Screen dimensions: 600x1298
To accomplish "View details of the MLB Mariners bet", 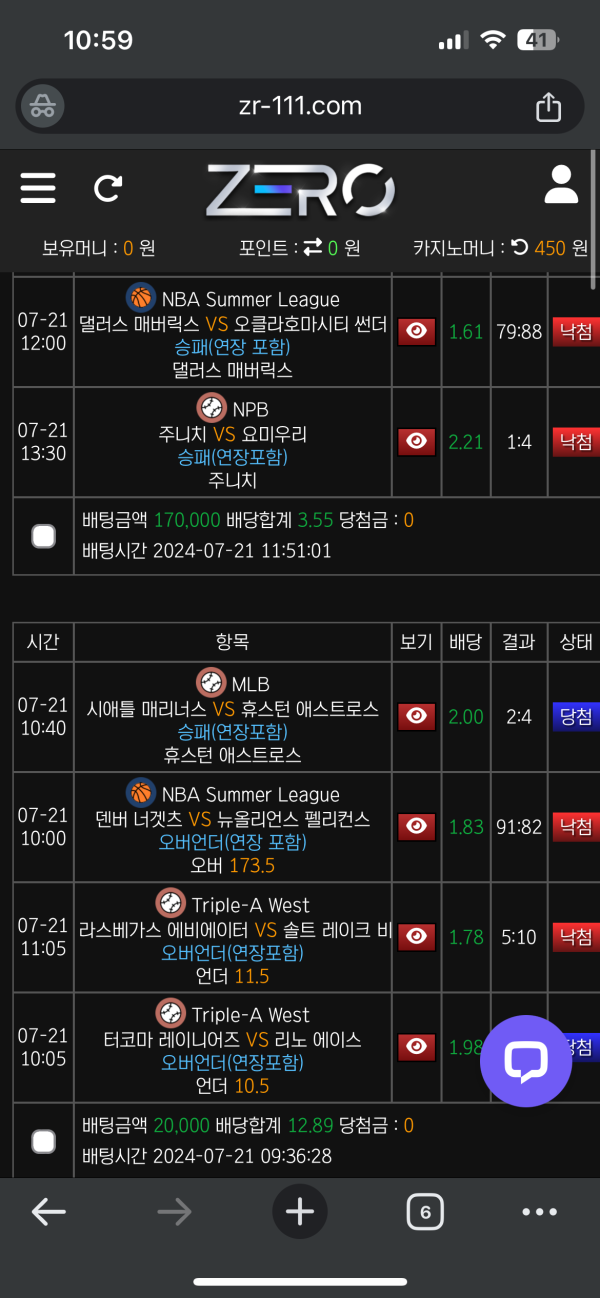I will 417,716.
